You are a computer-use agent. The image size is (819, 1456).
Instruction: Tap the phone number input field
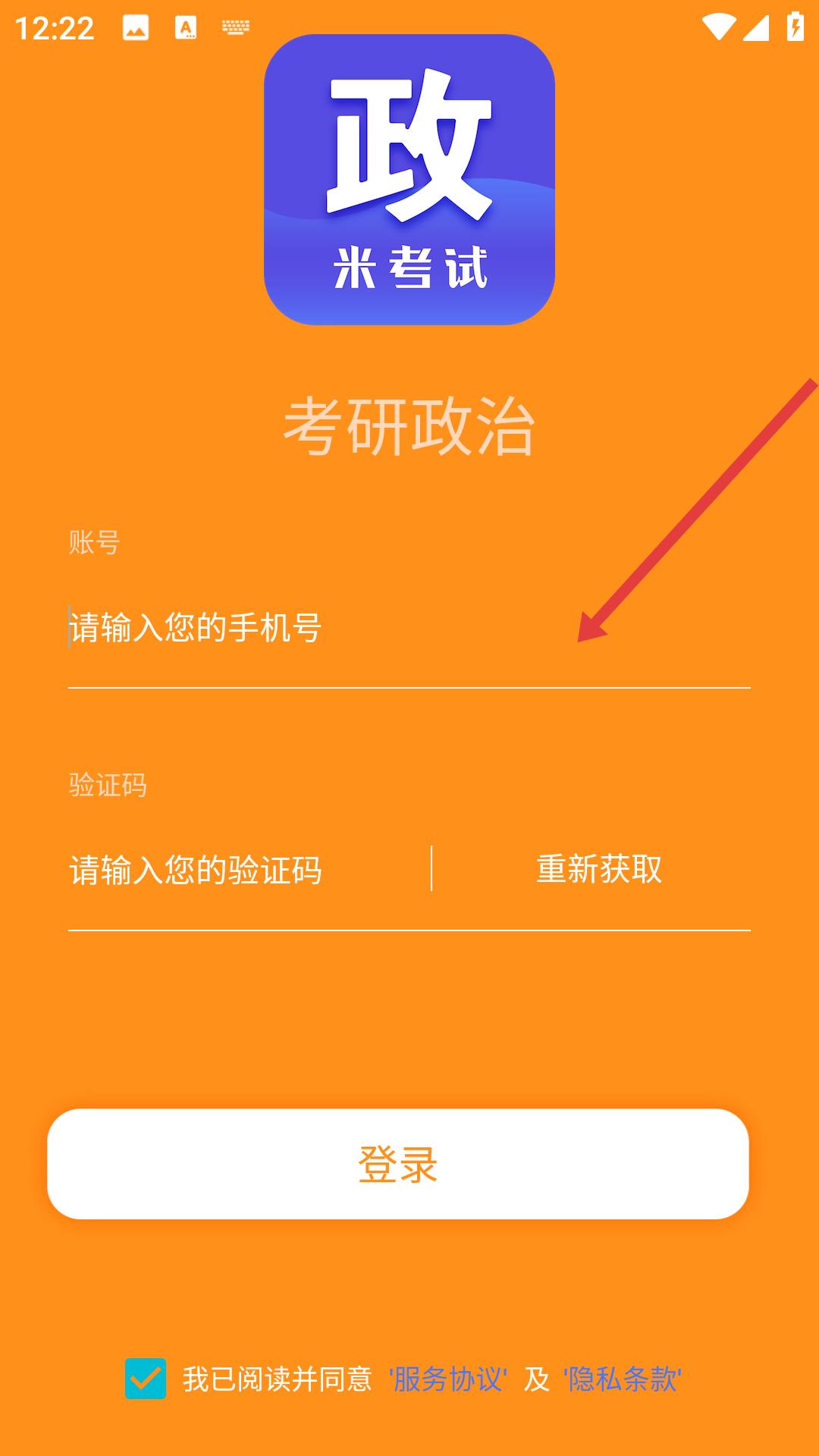click(x=409, y=628)
